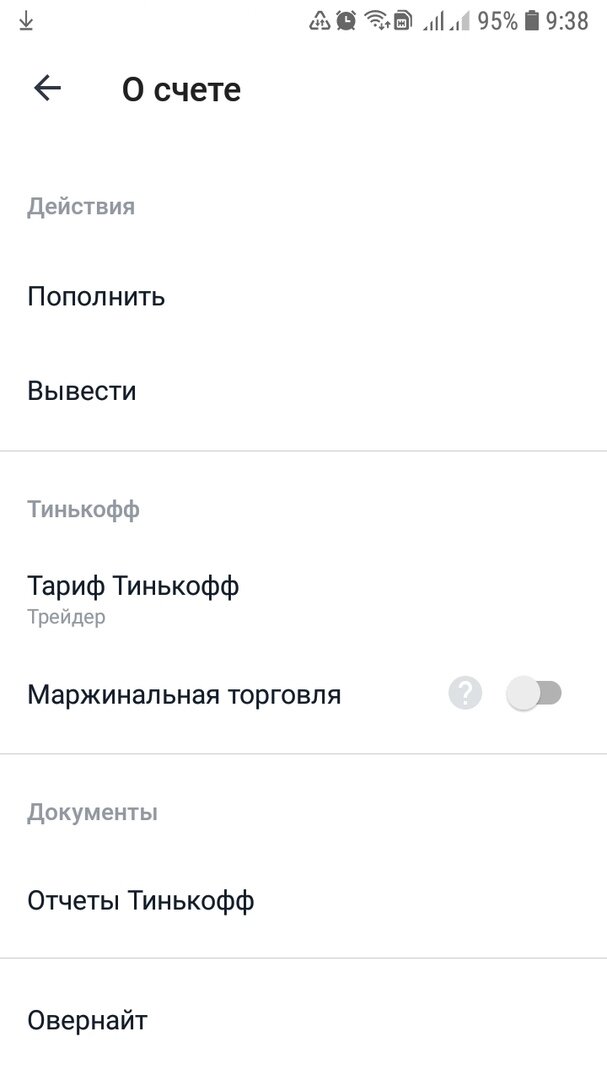607x1080 pixels.
Task: Select Вывести to withdraw funds
Action: pyautogui.click(x=303, y=391)
